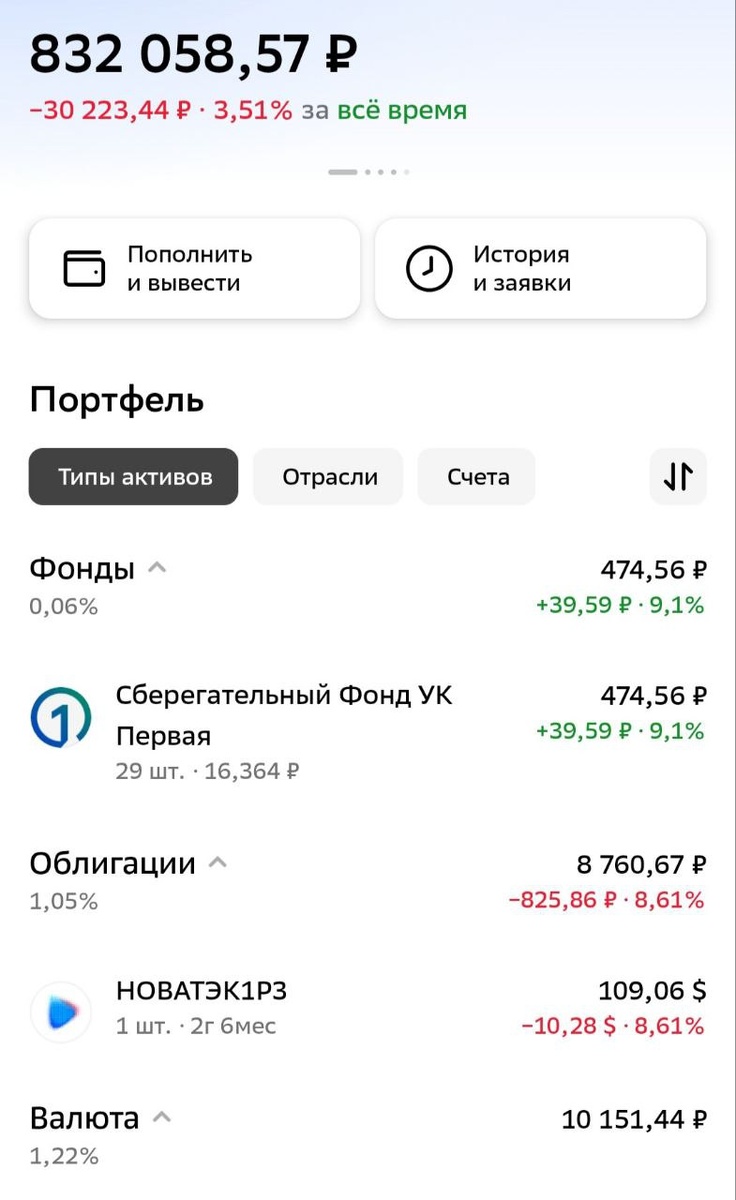The height and width of the screenshot is (1200, 736).
Task: Collapse the Фонды section
Action: tap(158, 567)
